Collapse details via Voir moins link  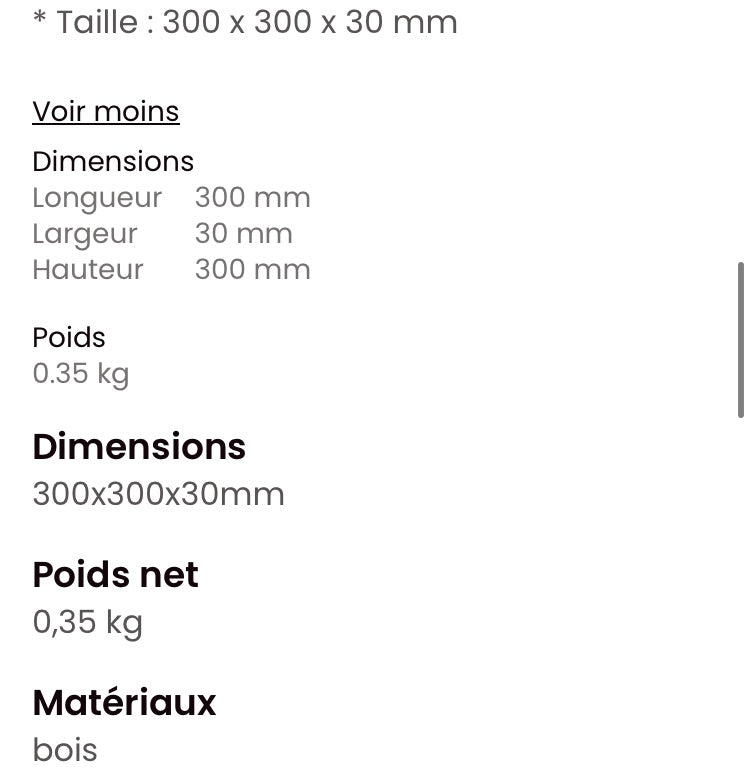pyautogui.click(x=106, y=111)
